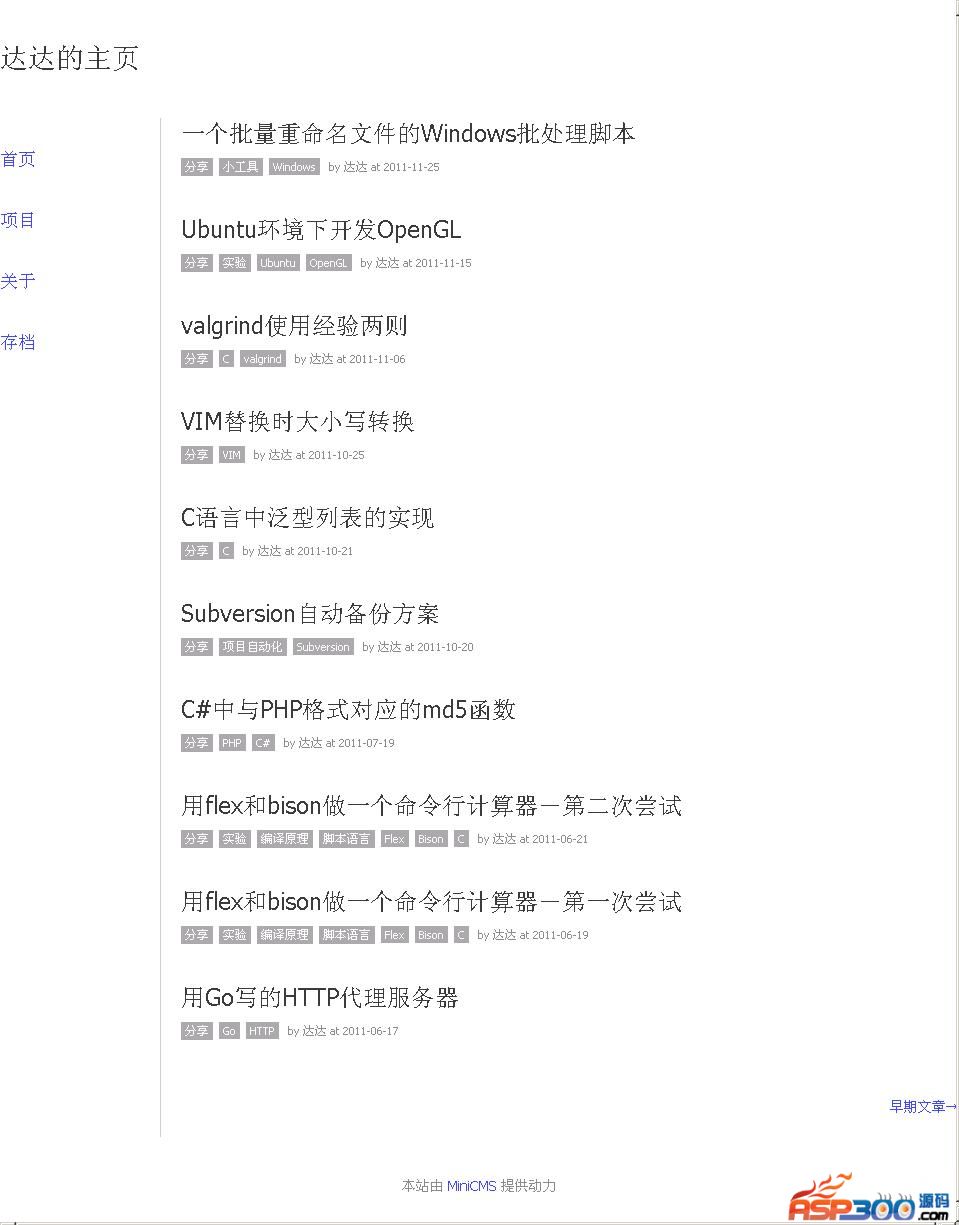Go to the 项目 page
Image resolution: width=959 pixels, height=1225 pixels.
[x=18, y=220]
